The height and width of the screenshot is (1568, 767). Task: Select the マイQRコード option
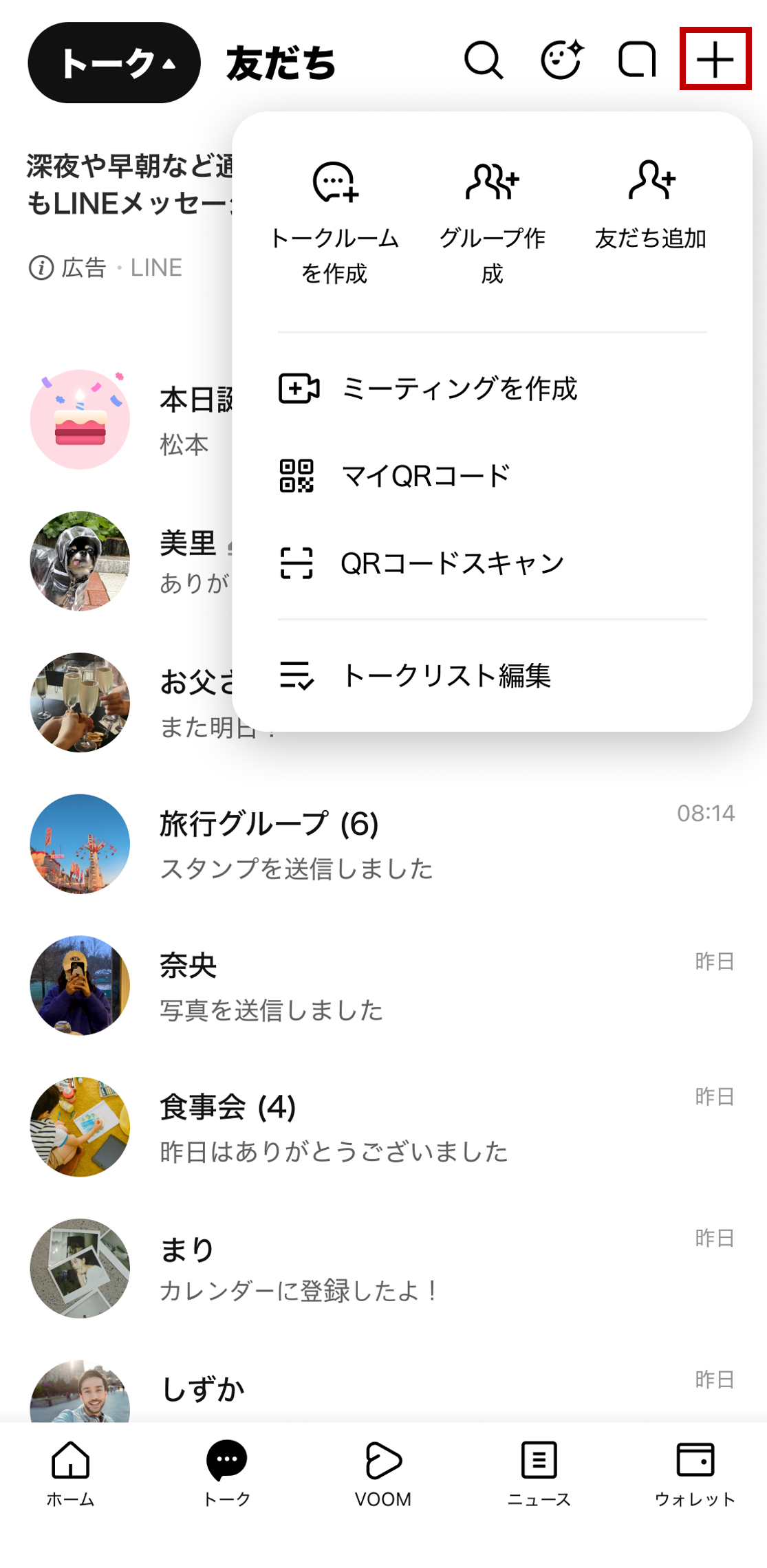424,475
